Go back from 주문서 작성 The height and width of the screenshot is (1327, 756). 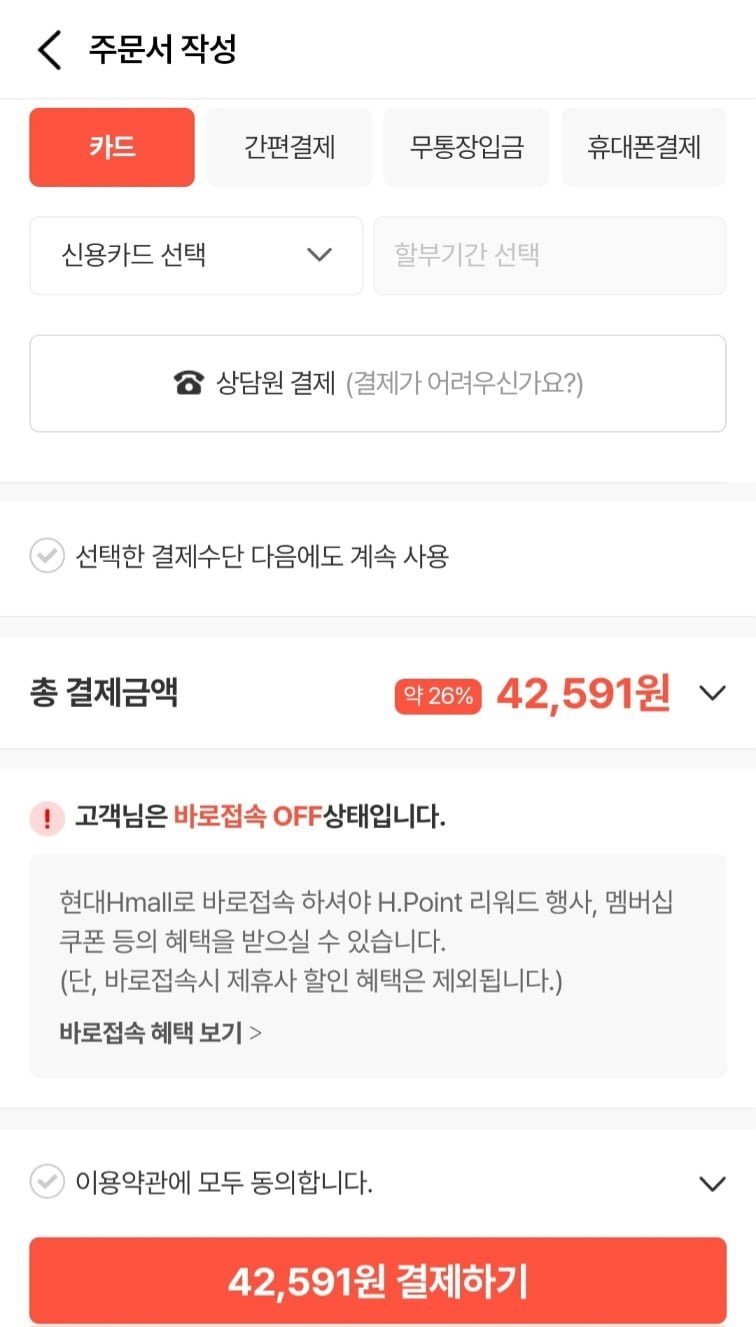(x=49, y=50)
